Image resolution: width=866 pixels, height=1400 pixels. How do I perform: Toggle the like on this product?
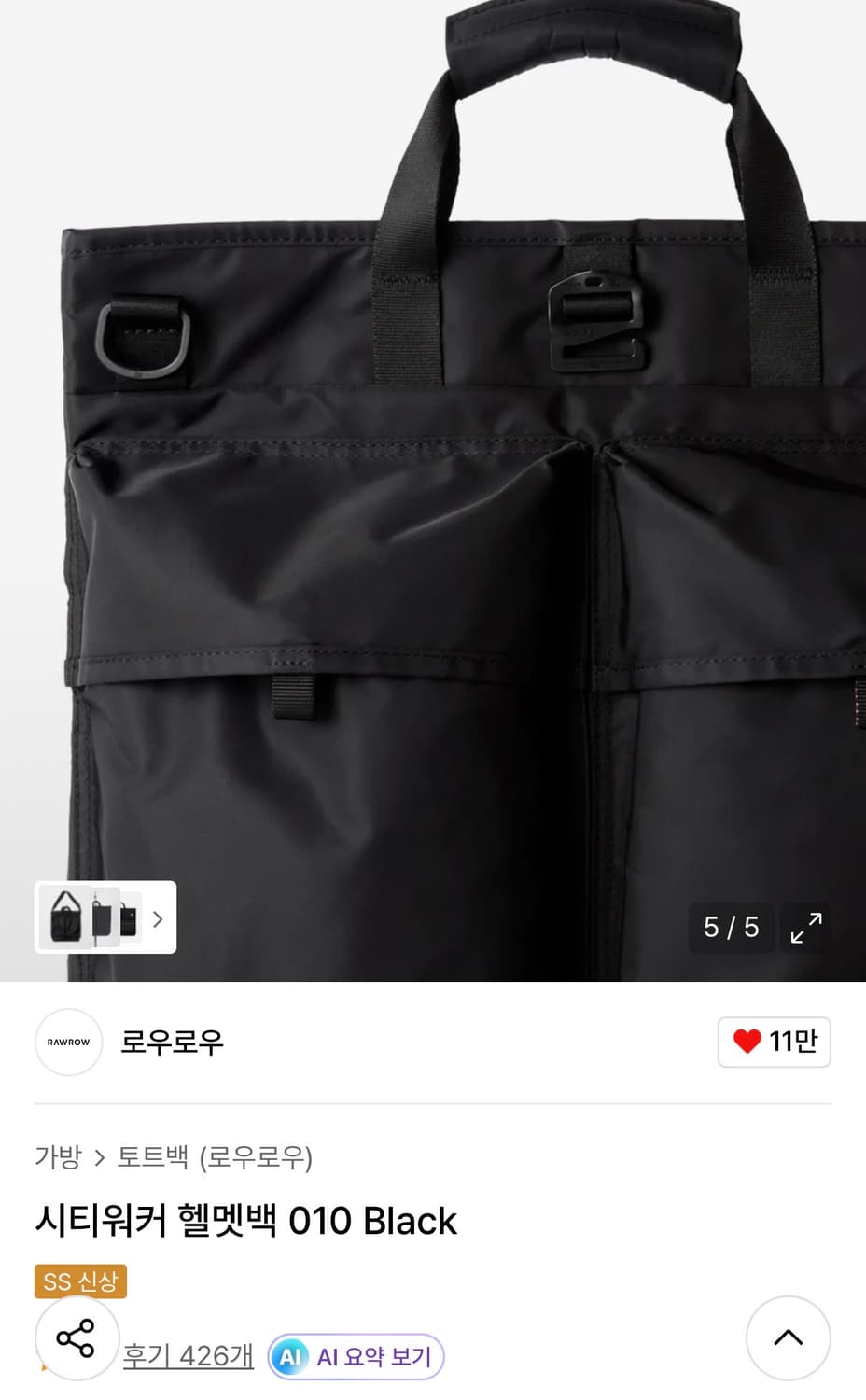click(774, 1043)
